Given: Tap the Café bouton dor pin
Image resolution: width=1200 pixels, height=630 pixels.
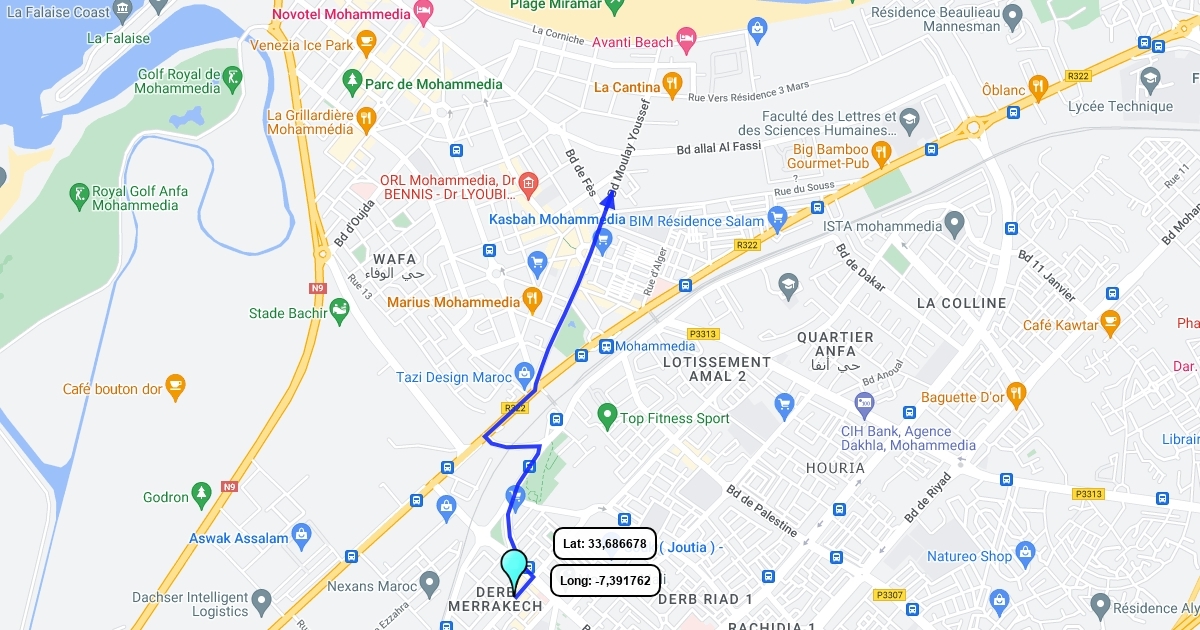Looking at the screenshot, I should tap(176, 385).
